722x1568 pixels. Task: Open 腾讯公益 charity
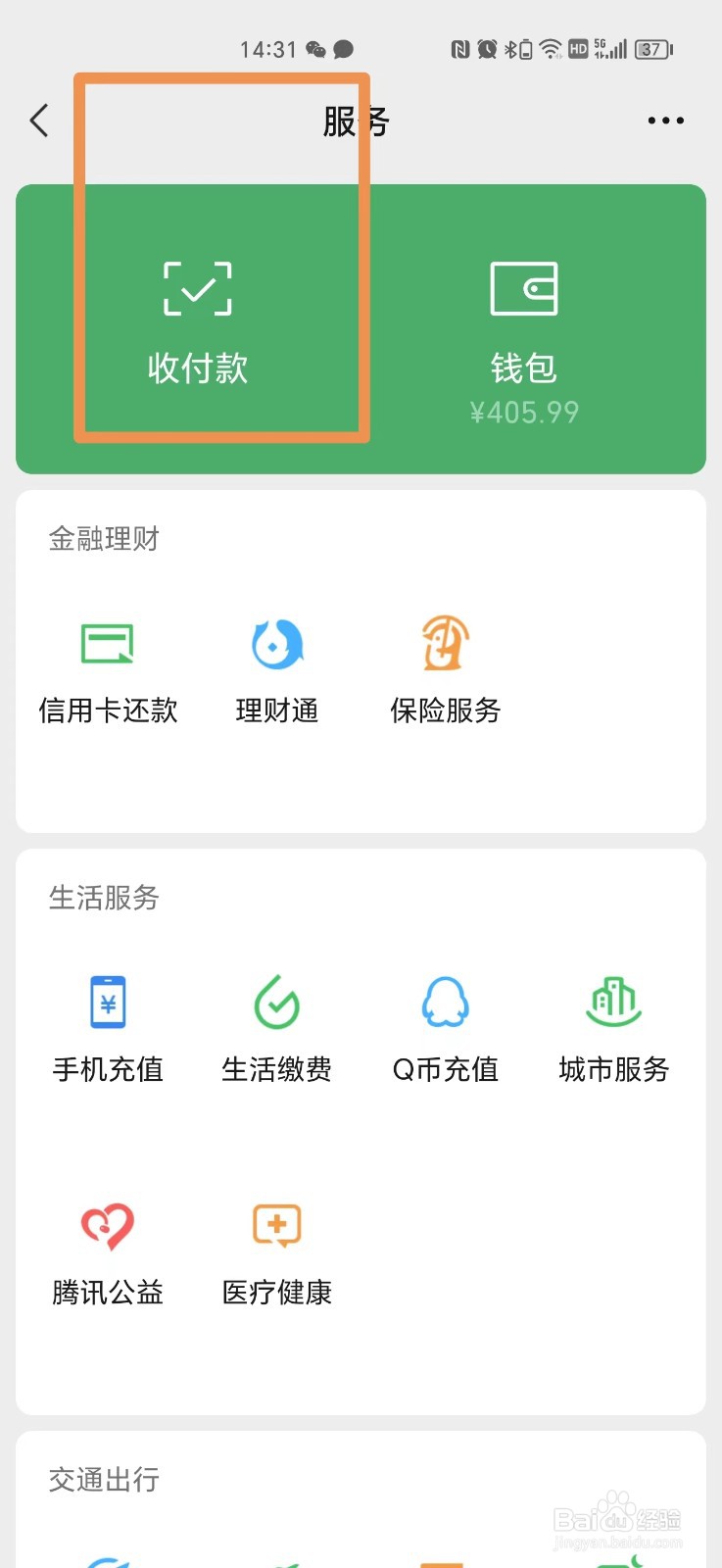tap(108, 1255)
